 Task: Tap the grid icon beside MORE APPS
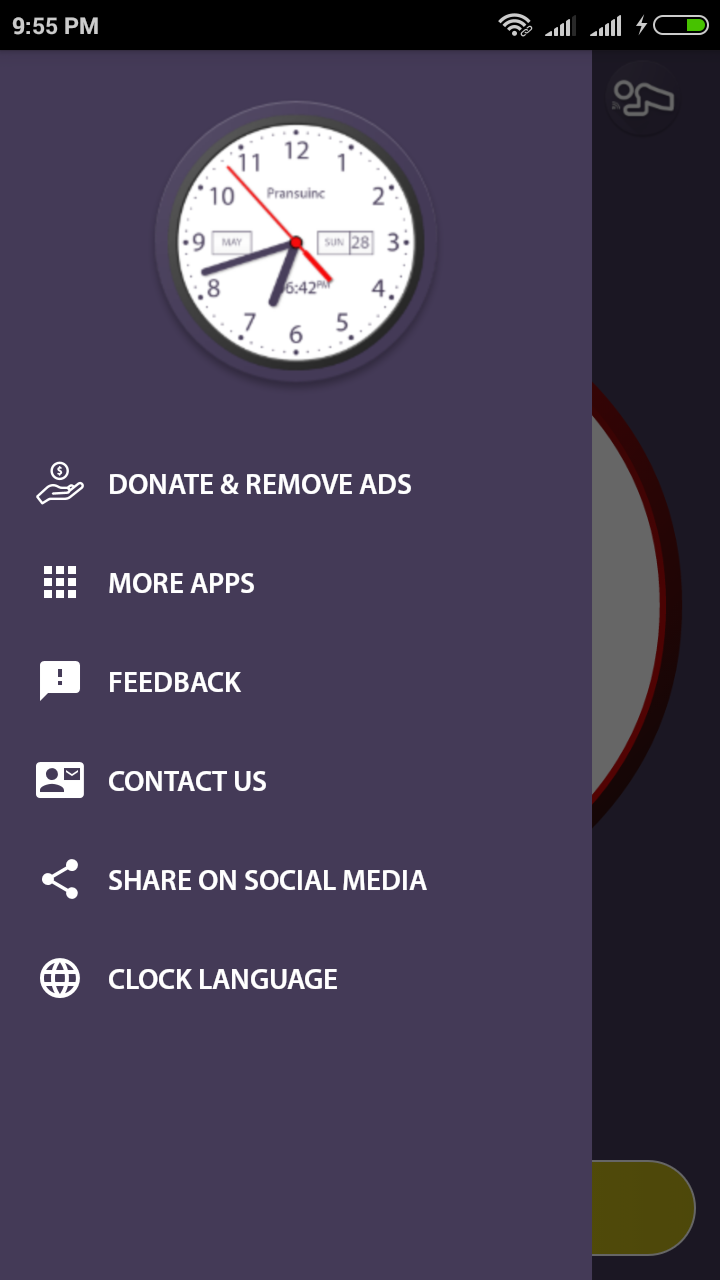coord(60,582)
